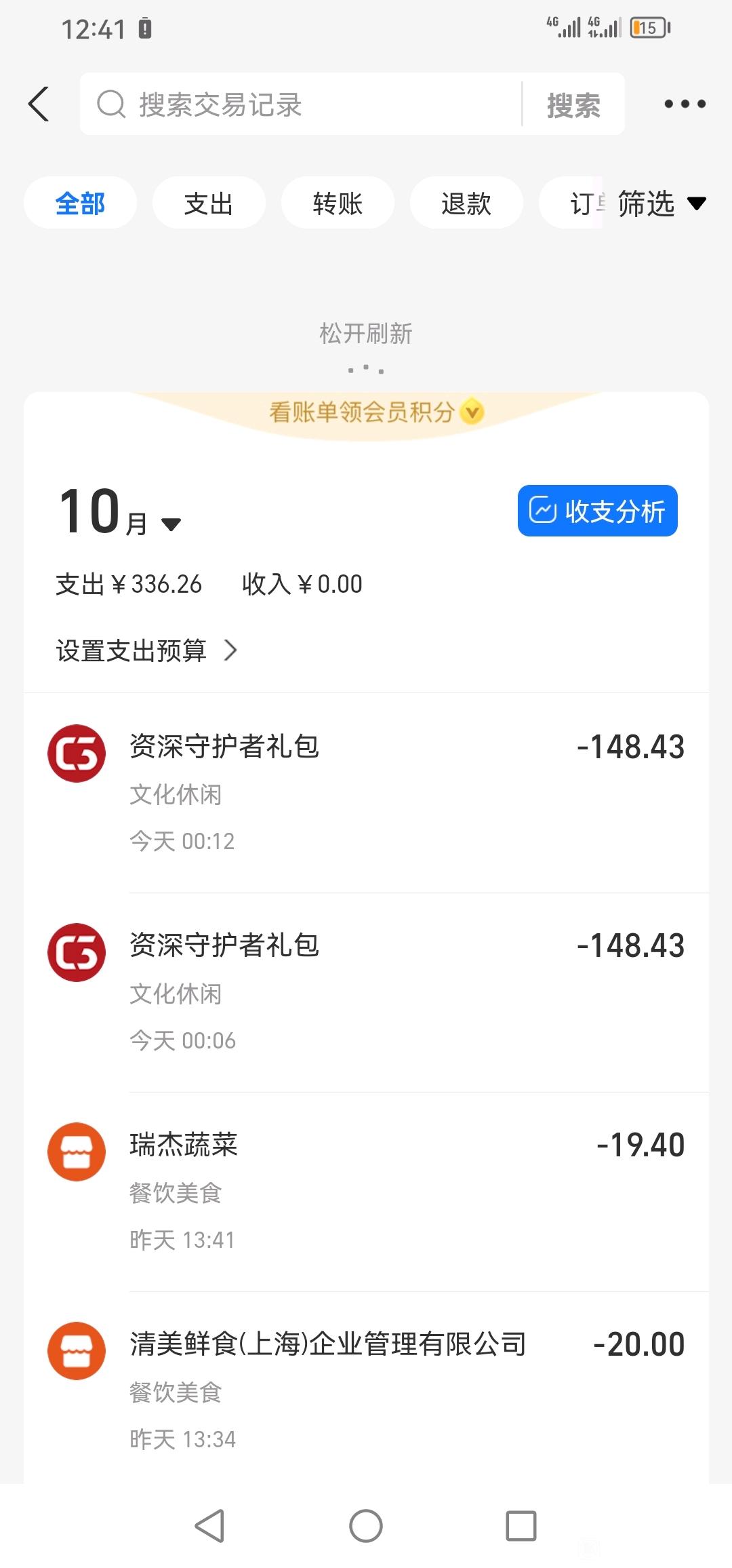Switch to the 支出 filter

point(209,203)
